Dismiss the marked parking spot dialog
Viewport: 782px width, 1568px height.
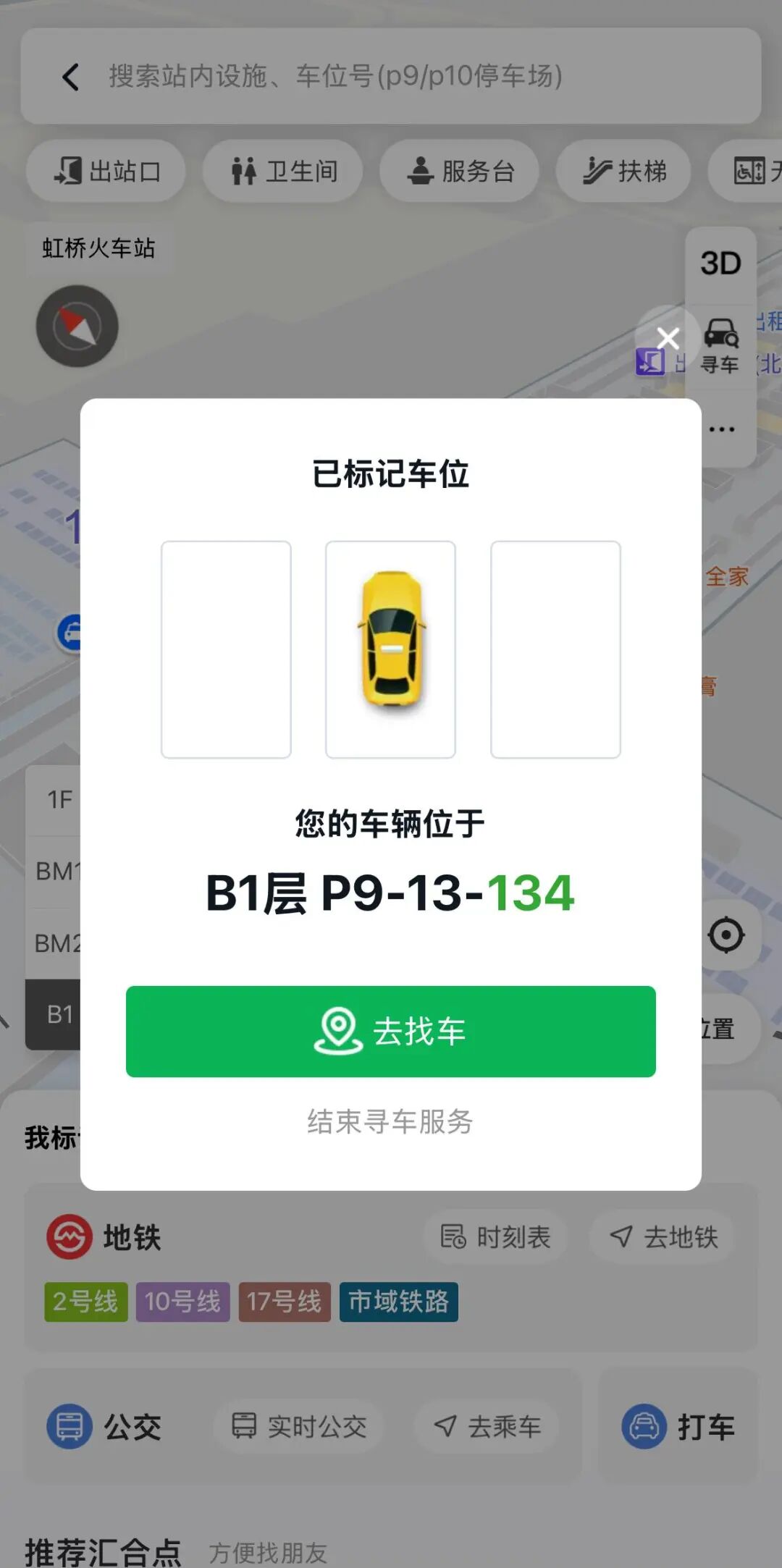(667, 337)
